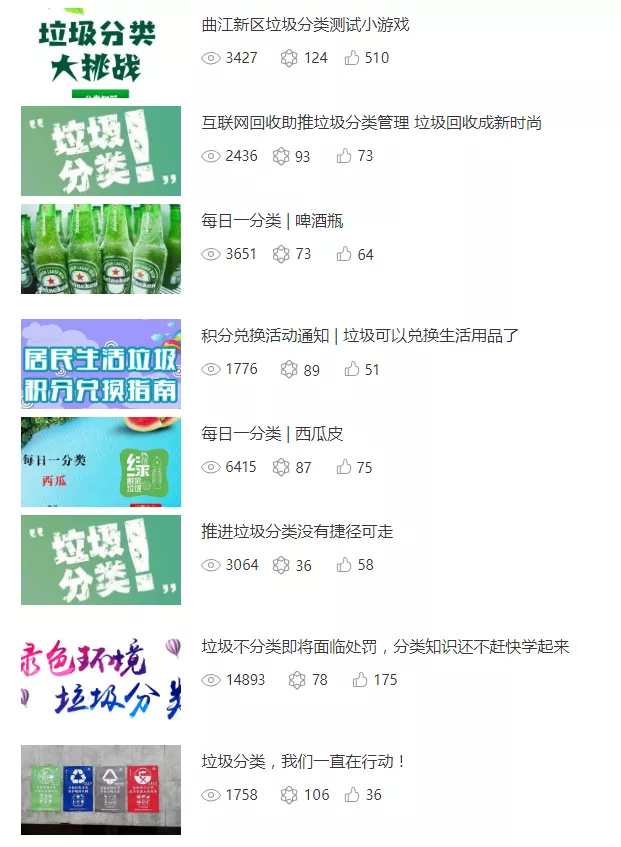
Task: Open 互联网回收助推垃圾分类管理 article
Action: (371, 122)
